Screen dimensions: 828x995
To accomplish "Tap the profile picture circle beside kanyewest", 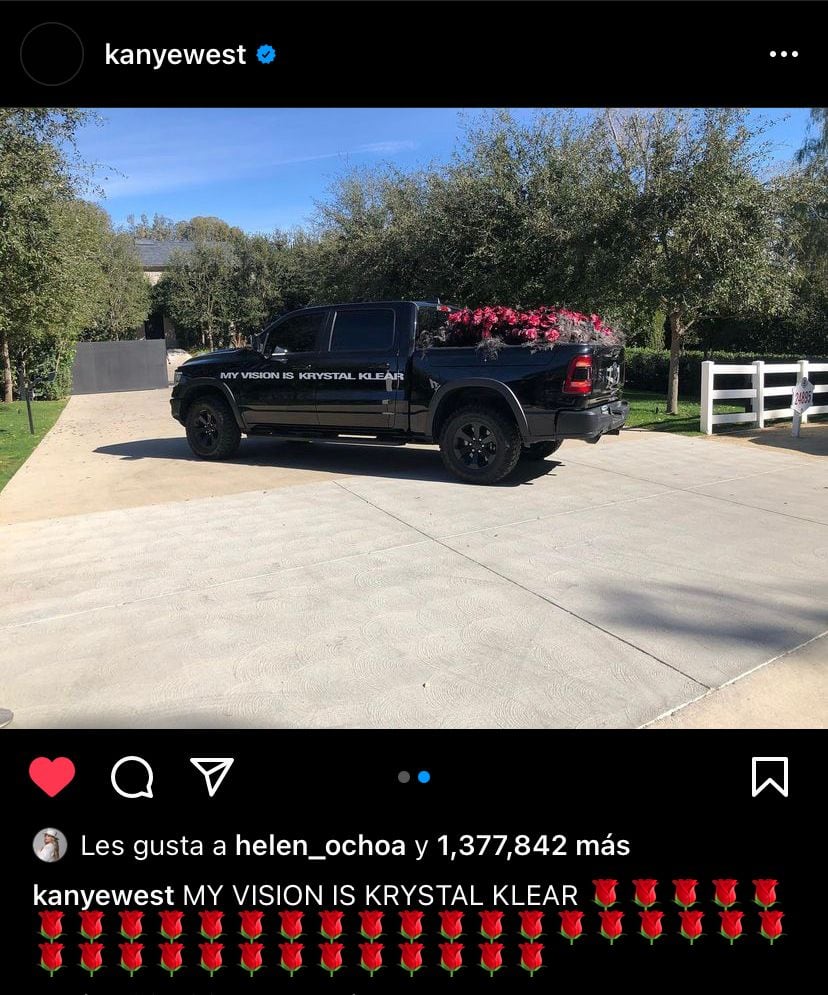I will coord(52,54).
